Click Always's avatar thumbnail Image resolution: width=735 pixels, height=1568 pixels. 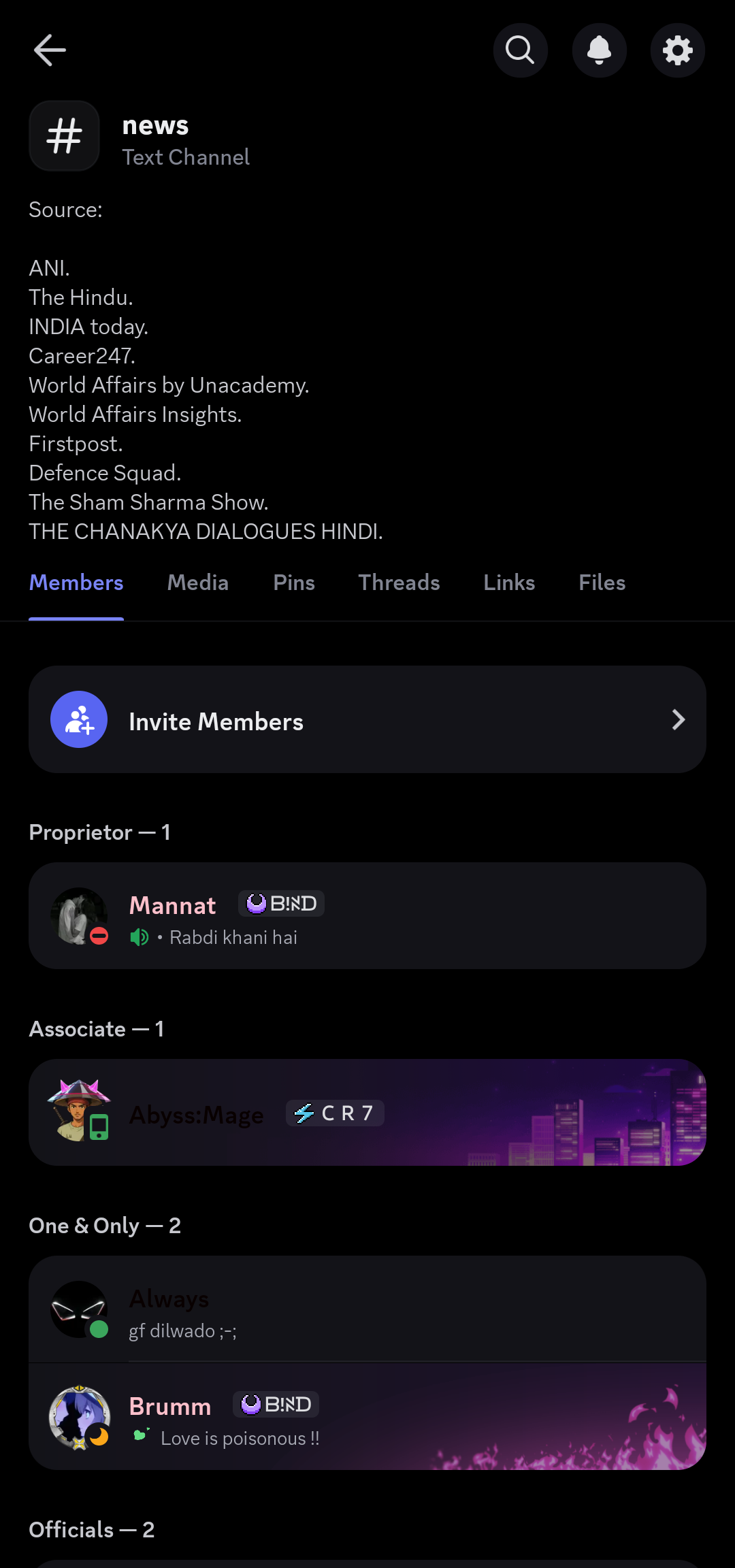(x=79, y=1308)
